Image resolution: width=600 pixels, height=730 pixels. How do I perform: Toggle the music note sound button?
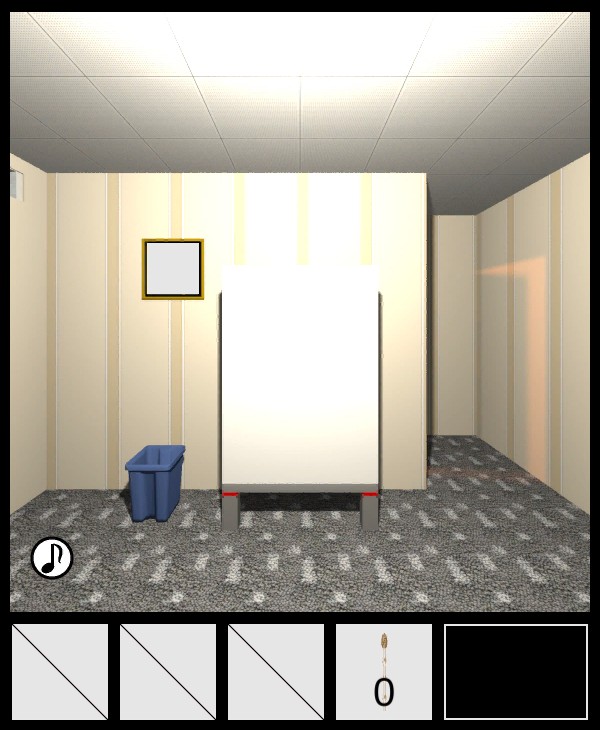click(x=52, y=558)
